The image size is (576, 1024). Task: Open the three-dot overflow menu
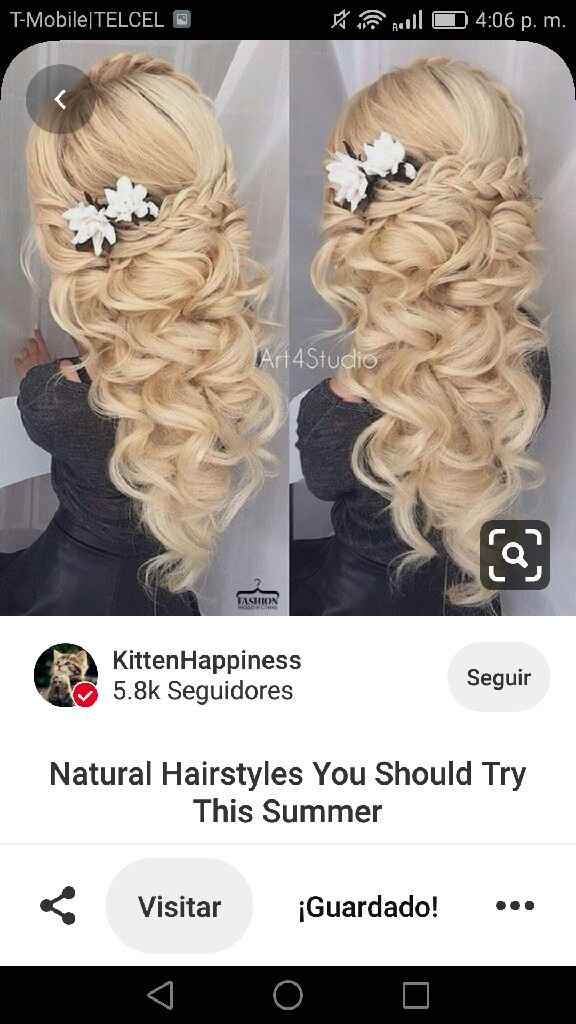(x=515, y=906)
